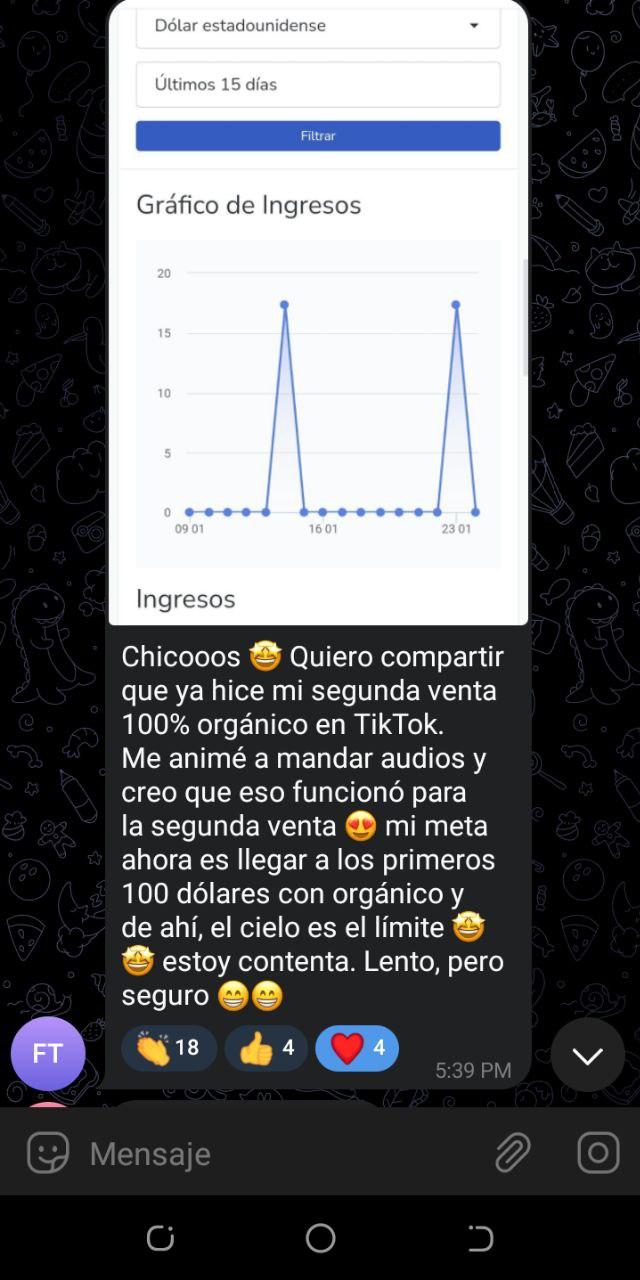Jump to the latest messages
Screen dimensions: 640x1280
tap(587, 1055)
